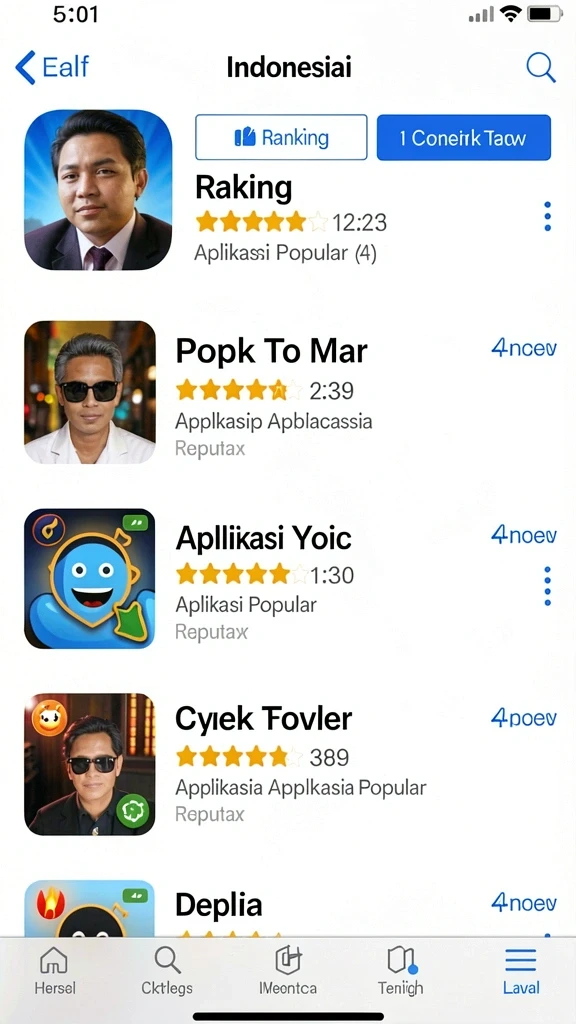Select the Ranking button with thumbs-up icon
This screenshot has height=1024, width=576.
click(281, 137)
